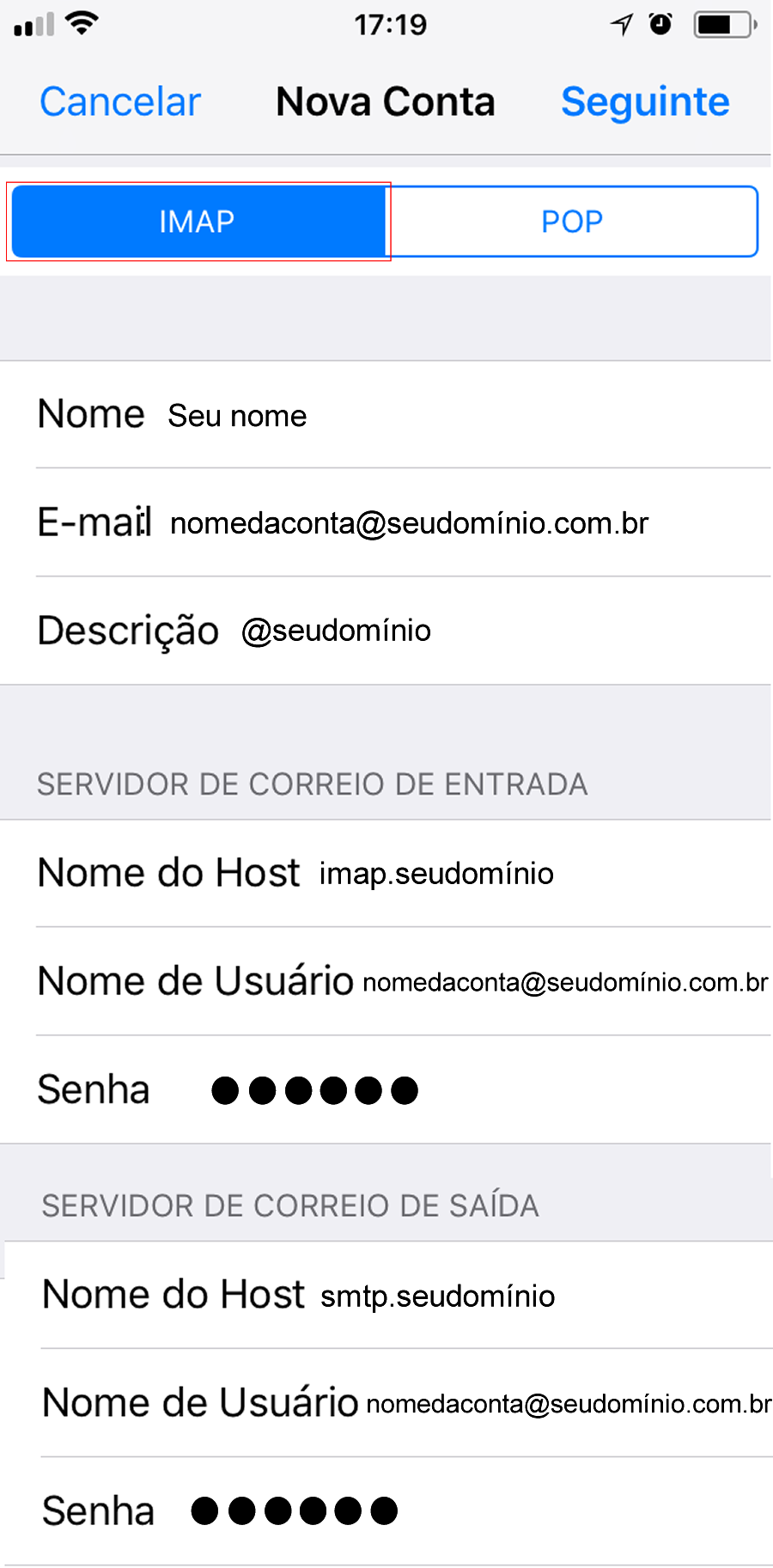This screenshot has width=773, height=1568.
Task: Switch to the POP account type
Action: point(572,222)
